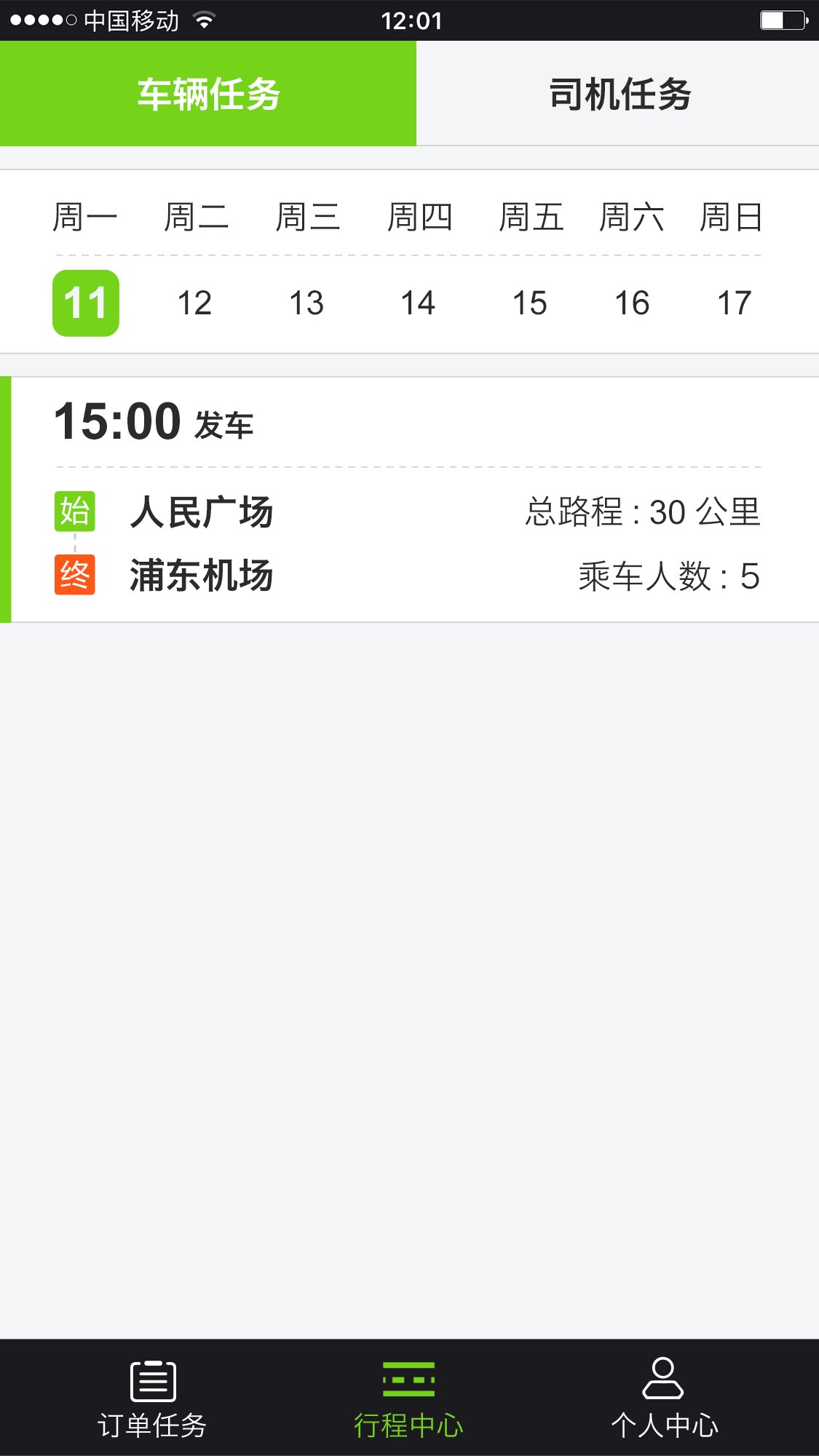
Task: Select the 车辆任务 tab
Action: point(208,94)
